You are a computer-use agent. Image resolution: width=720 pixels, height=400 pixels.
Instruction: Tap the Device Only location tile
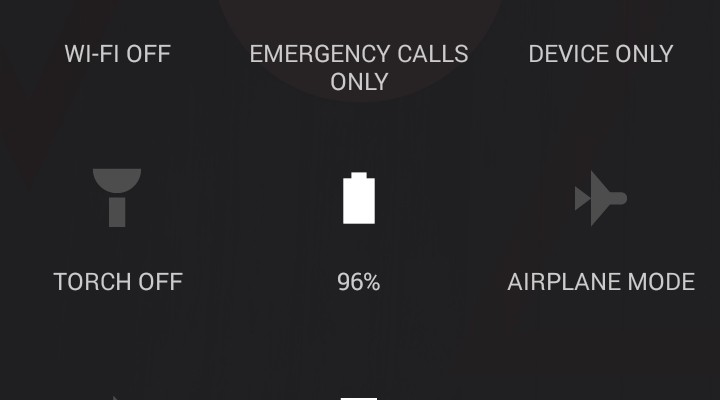click(600, 54)
